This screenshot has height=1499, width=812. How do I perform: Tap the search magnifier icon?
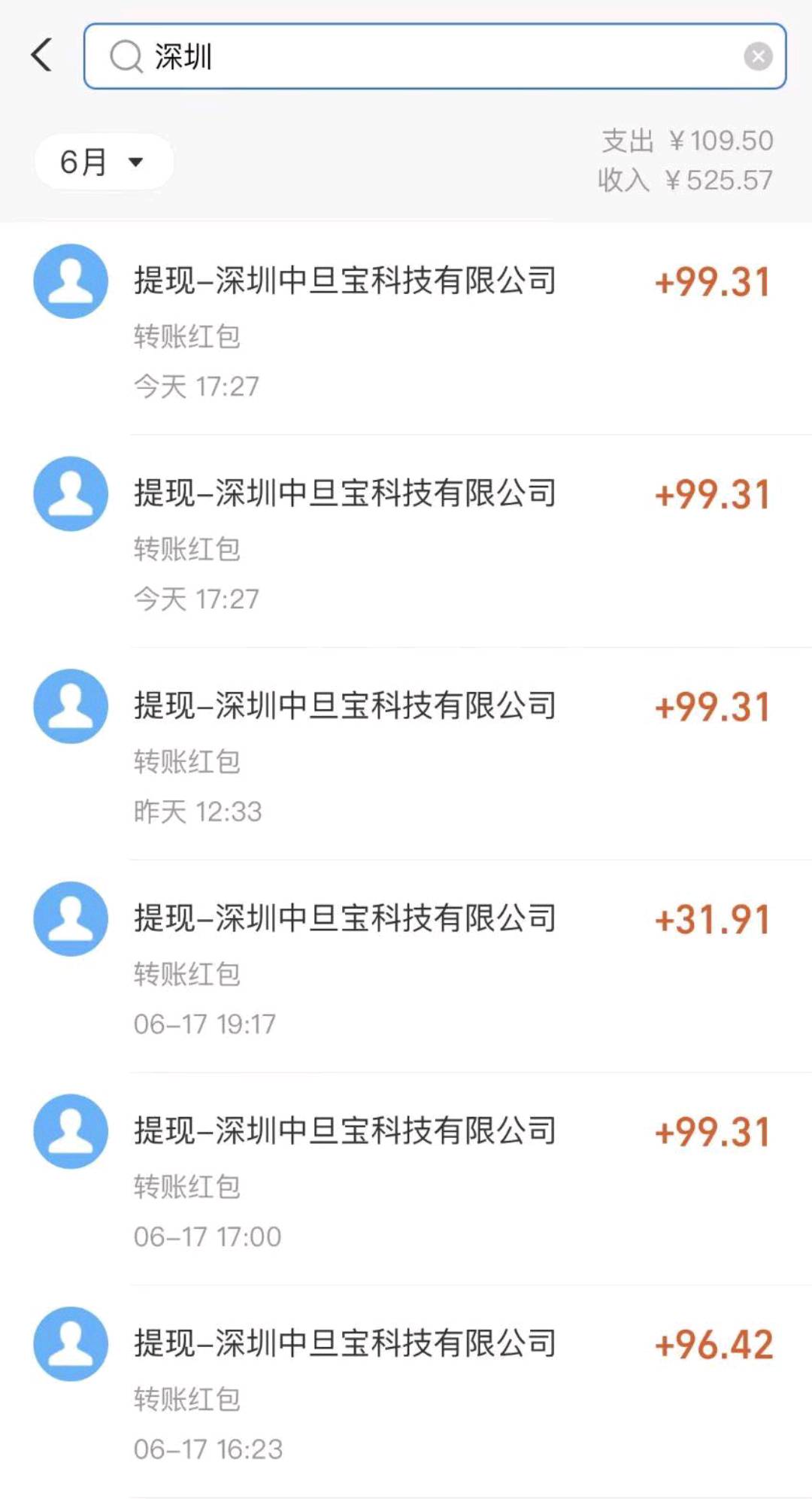point(126,56)
